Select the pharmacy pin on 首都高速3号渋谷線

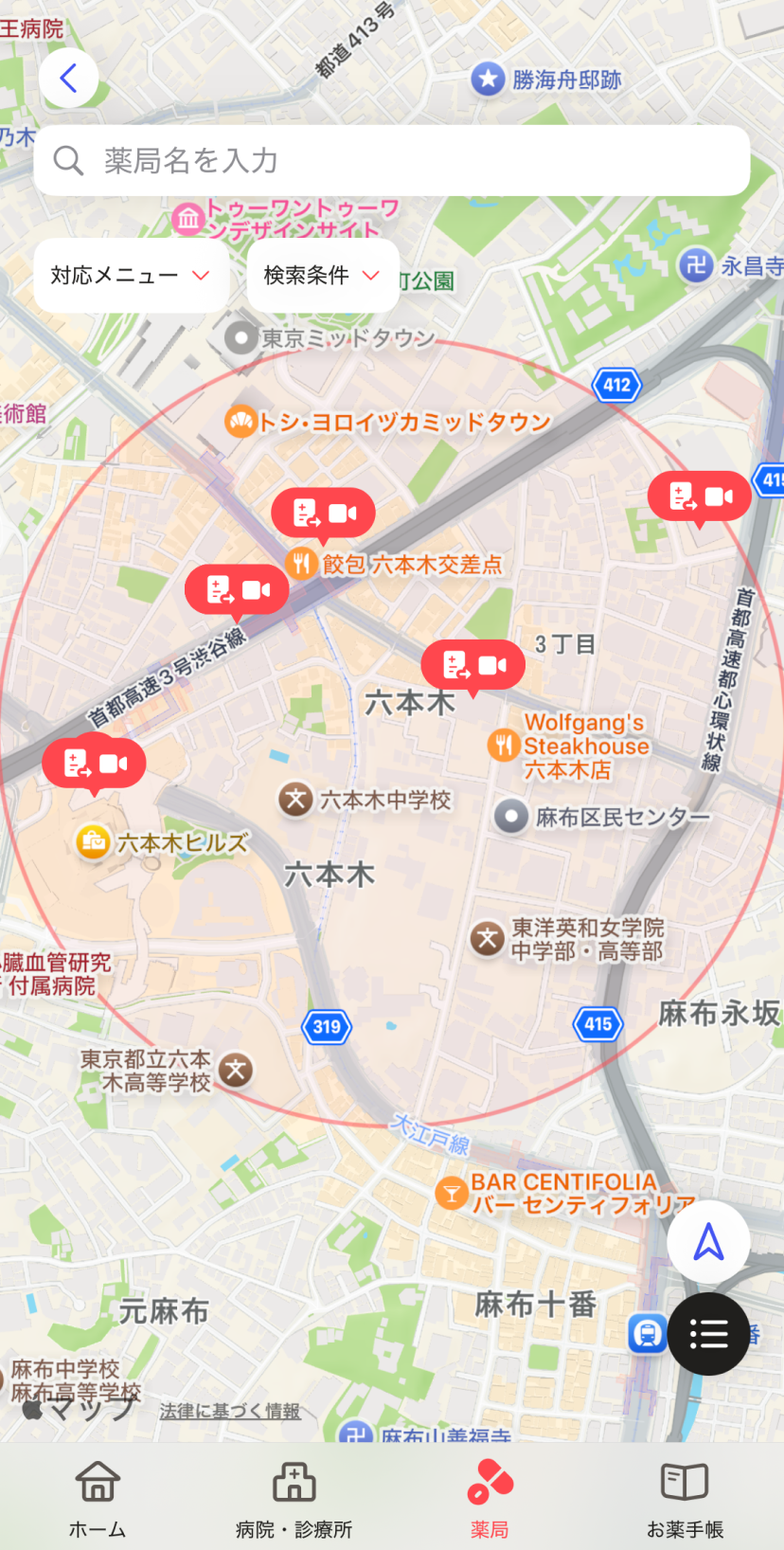[237, 591]
